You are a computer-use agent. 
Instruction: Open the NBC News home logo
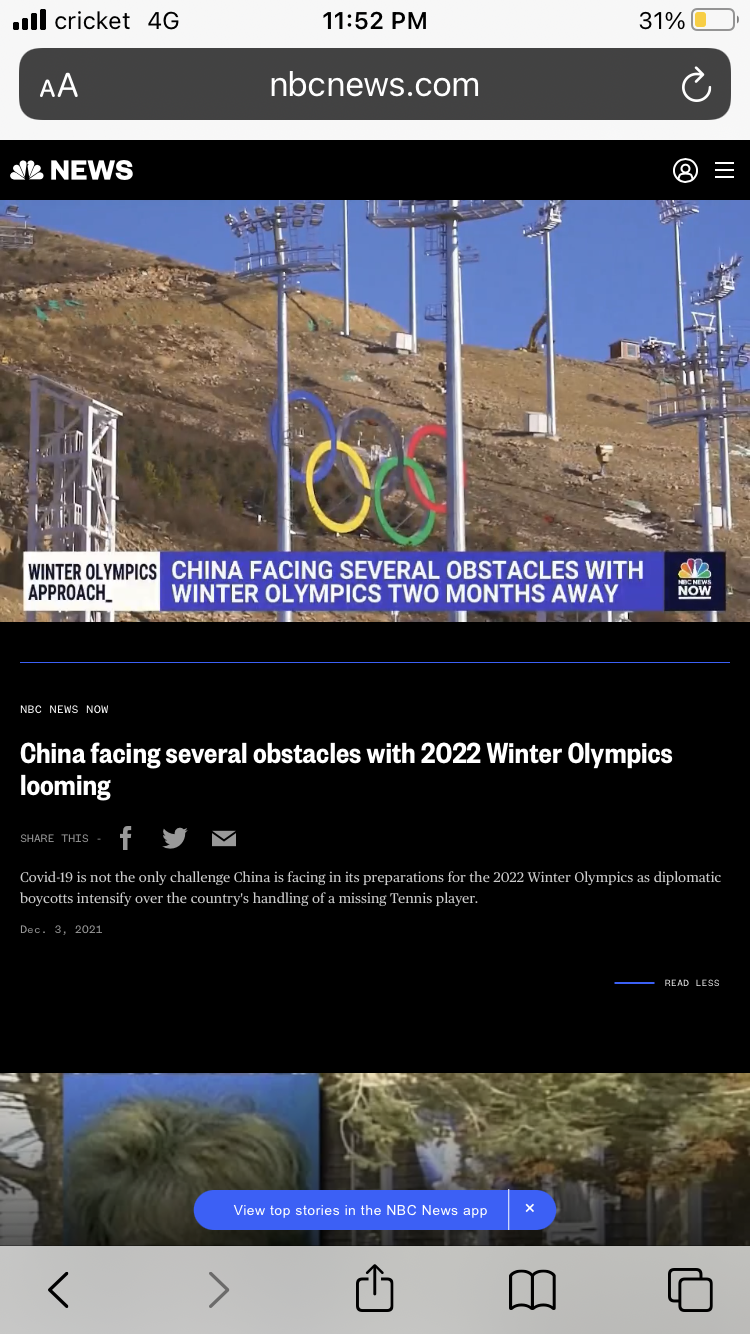point(72,171)
